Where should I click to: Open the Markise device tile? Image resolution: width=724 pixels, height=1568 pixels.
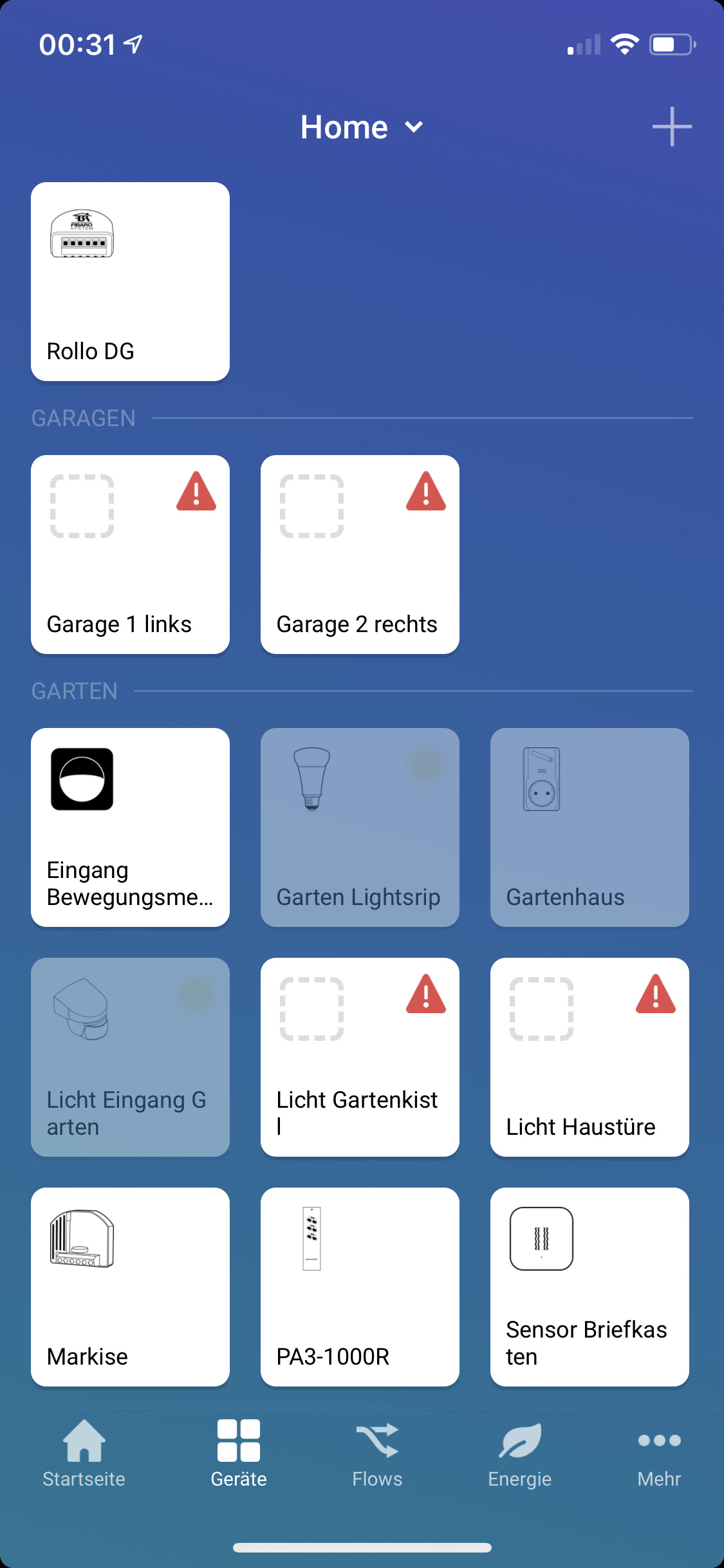130,1287
